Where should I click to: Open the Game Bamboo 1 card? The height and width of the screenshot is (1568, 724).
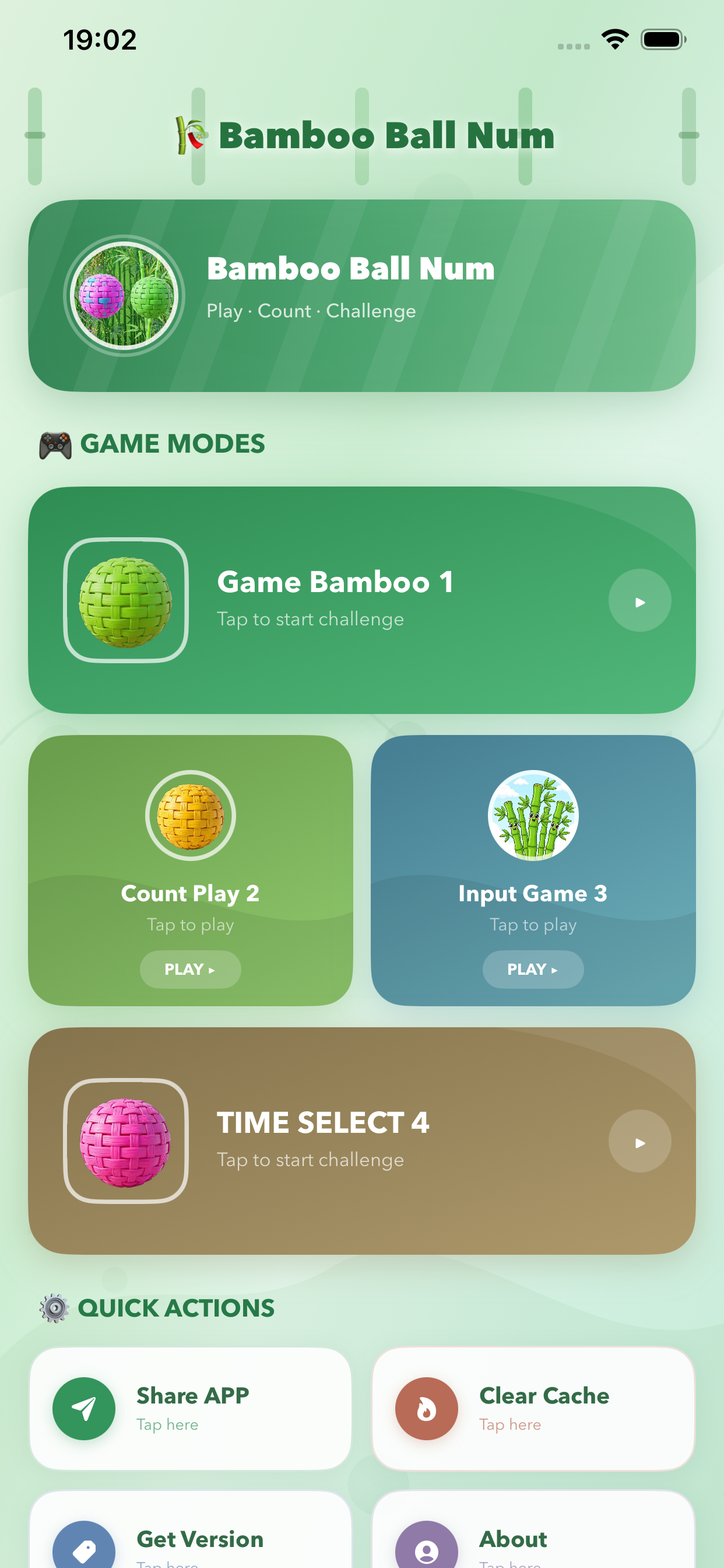click(x=361, y=600)
